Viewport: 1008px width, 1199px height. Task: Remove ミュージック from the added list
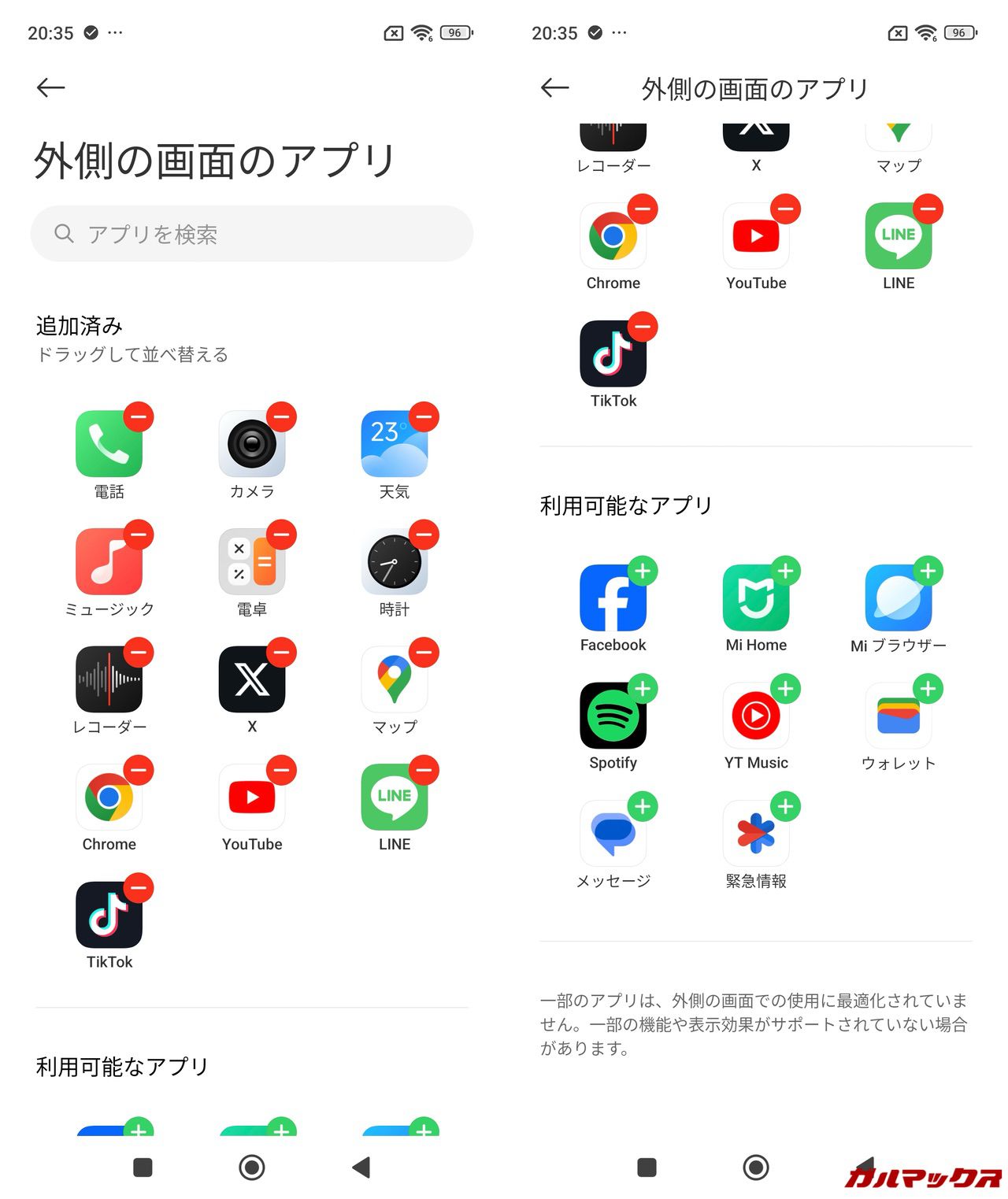click(139, 535)
